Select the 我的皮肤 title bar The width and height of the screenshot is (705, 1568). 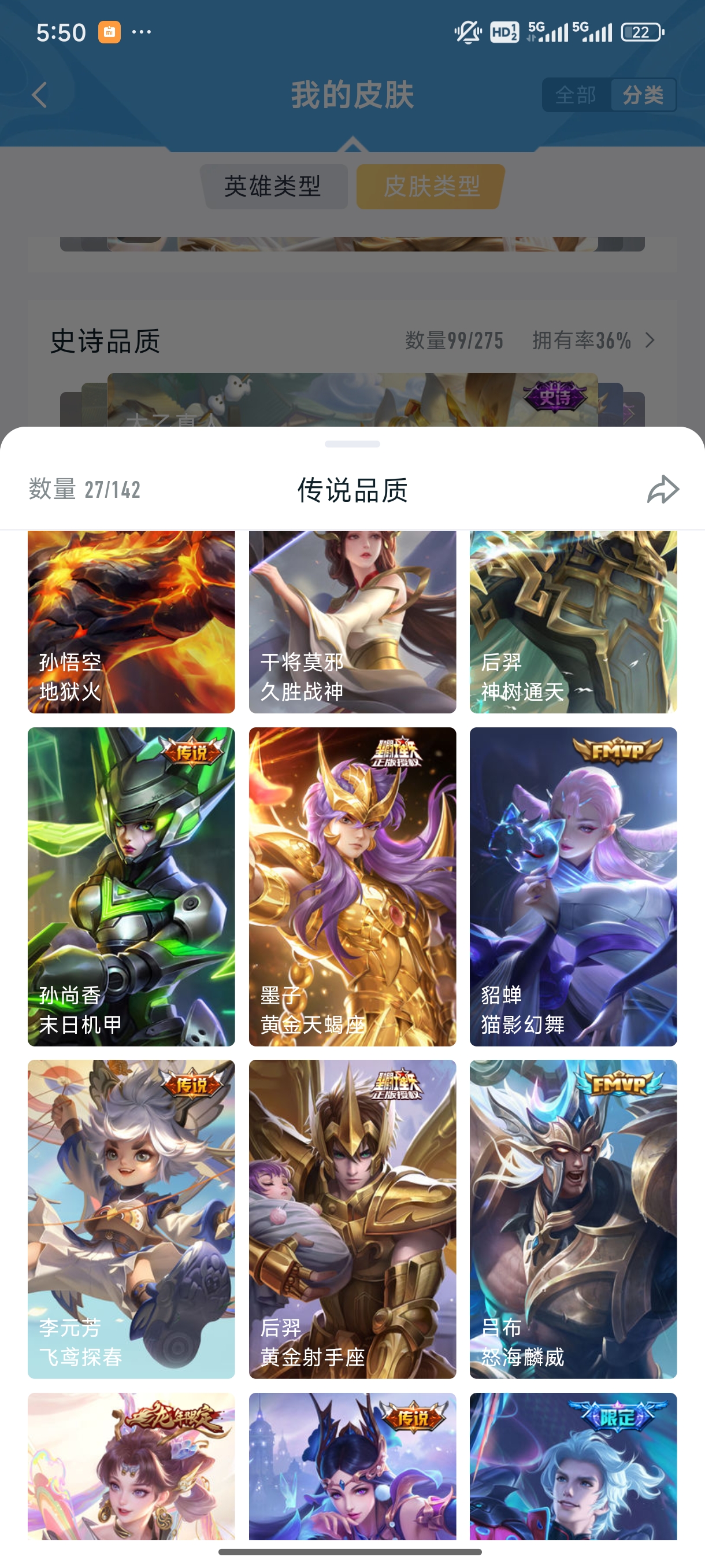point(352,95)
